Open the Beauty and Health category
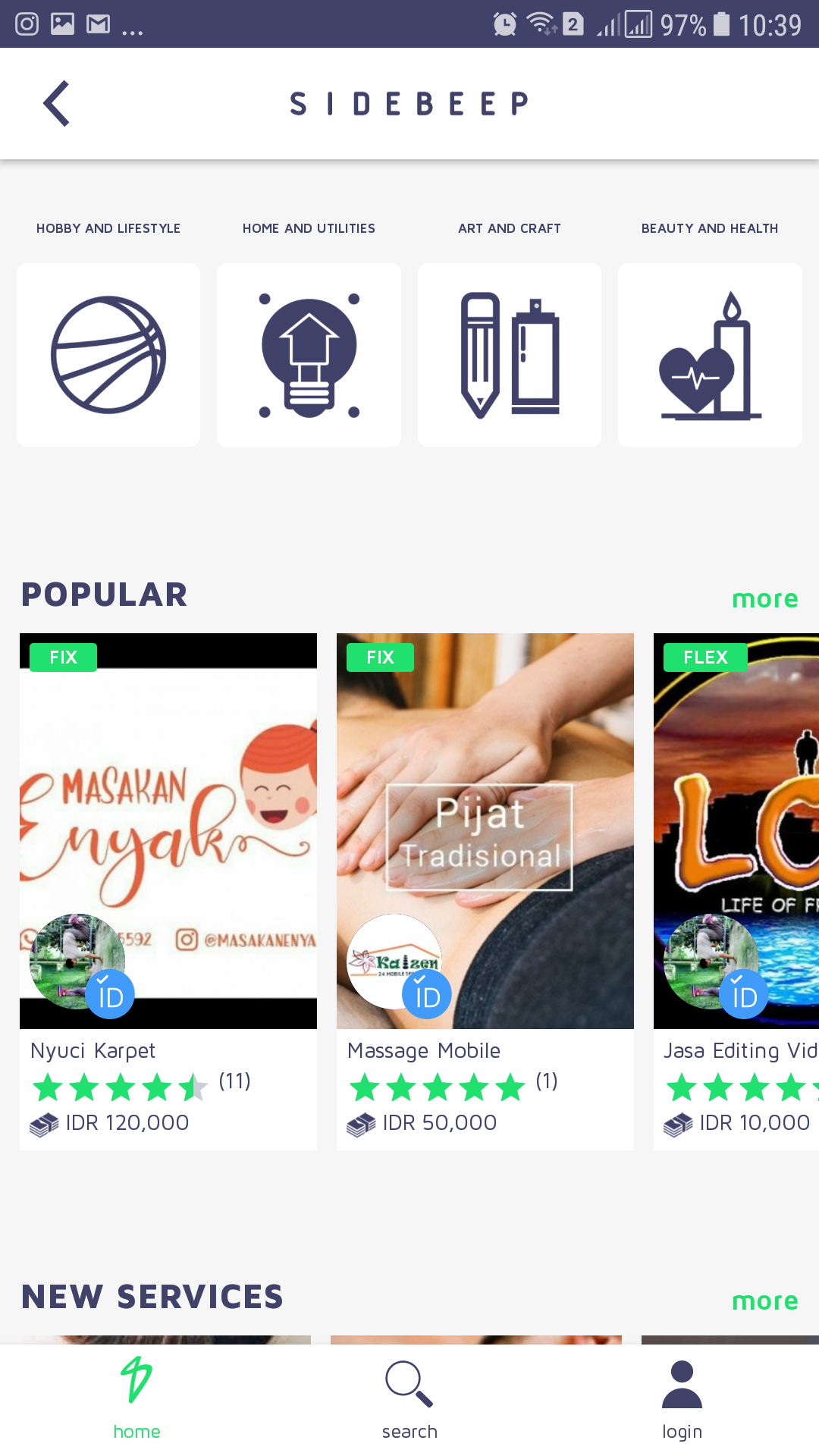The height and width of the screenshot is (1456, 819). [x=710, y=355]
